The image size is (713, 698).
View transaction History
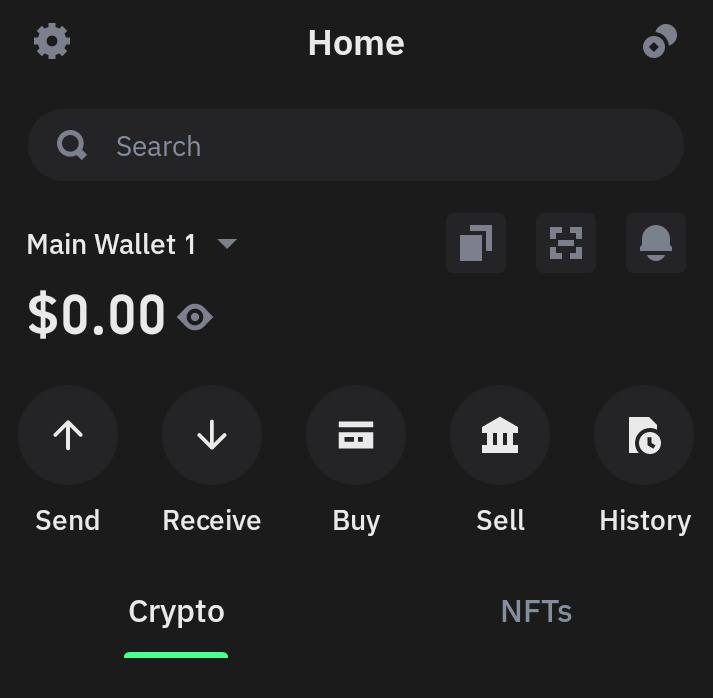[x=644, y=436]
